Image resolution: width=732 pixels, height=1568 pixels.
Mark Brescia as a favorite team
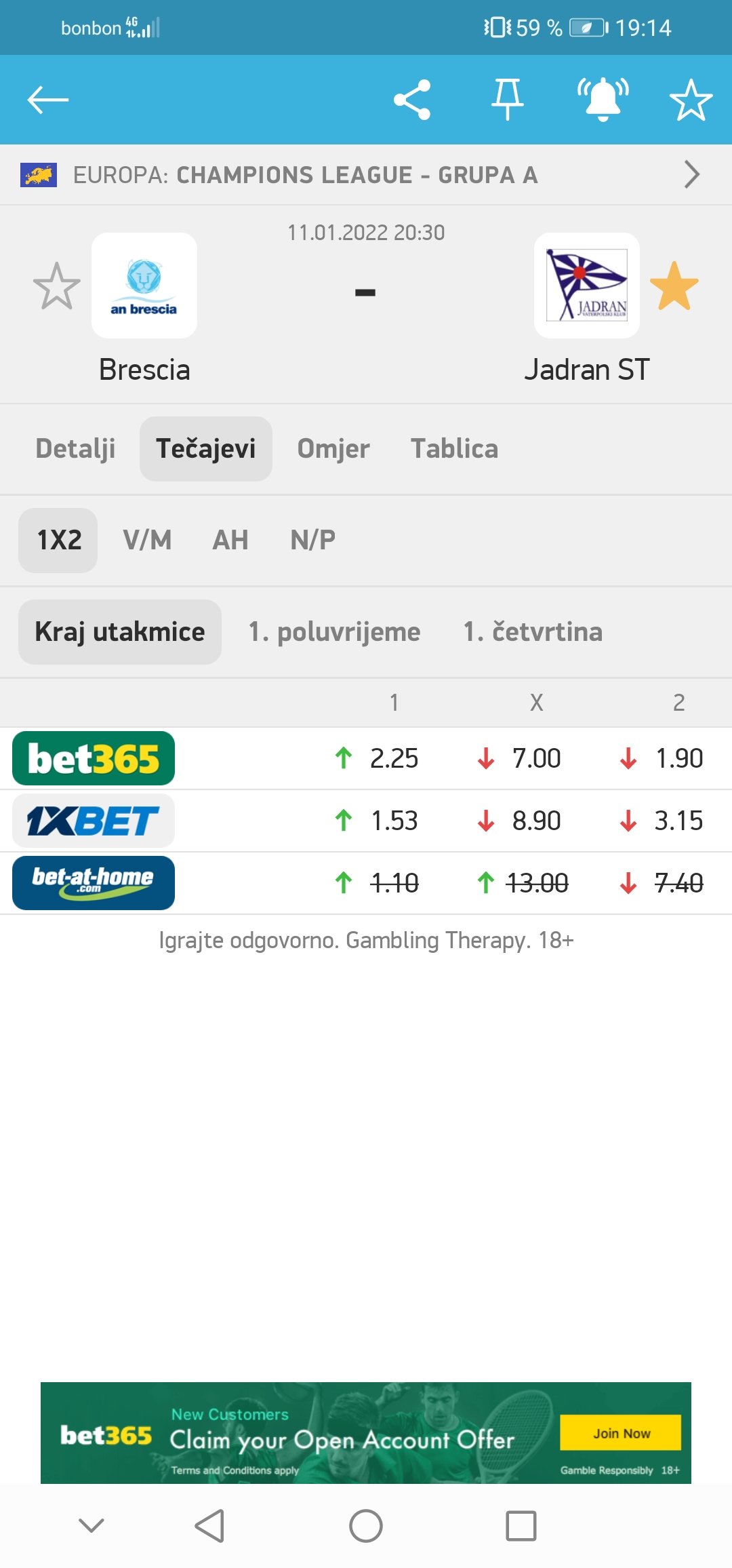pos(57,286)
